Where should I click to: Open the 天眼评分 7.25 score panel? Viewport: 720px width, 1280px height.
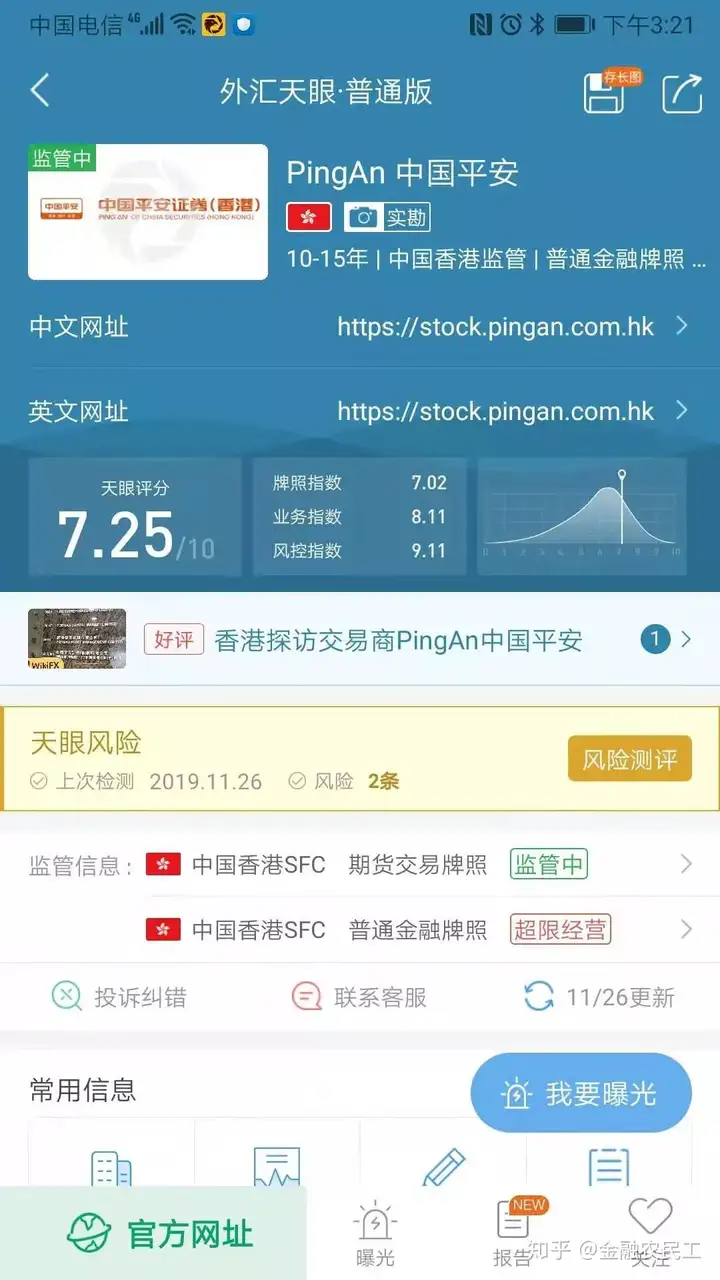(135, 518)
